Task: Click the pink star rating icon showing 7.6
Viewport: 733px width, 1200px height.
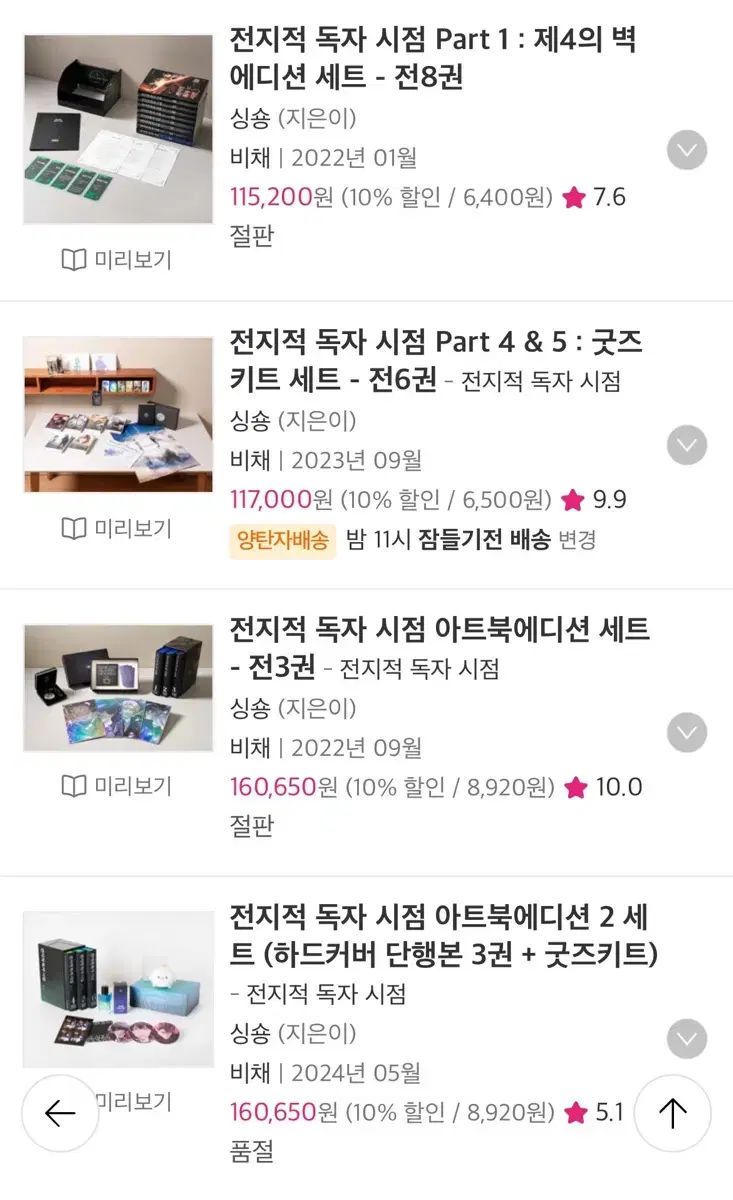Action: point(572,198)
